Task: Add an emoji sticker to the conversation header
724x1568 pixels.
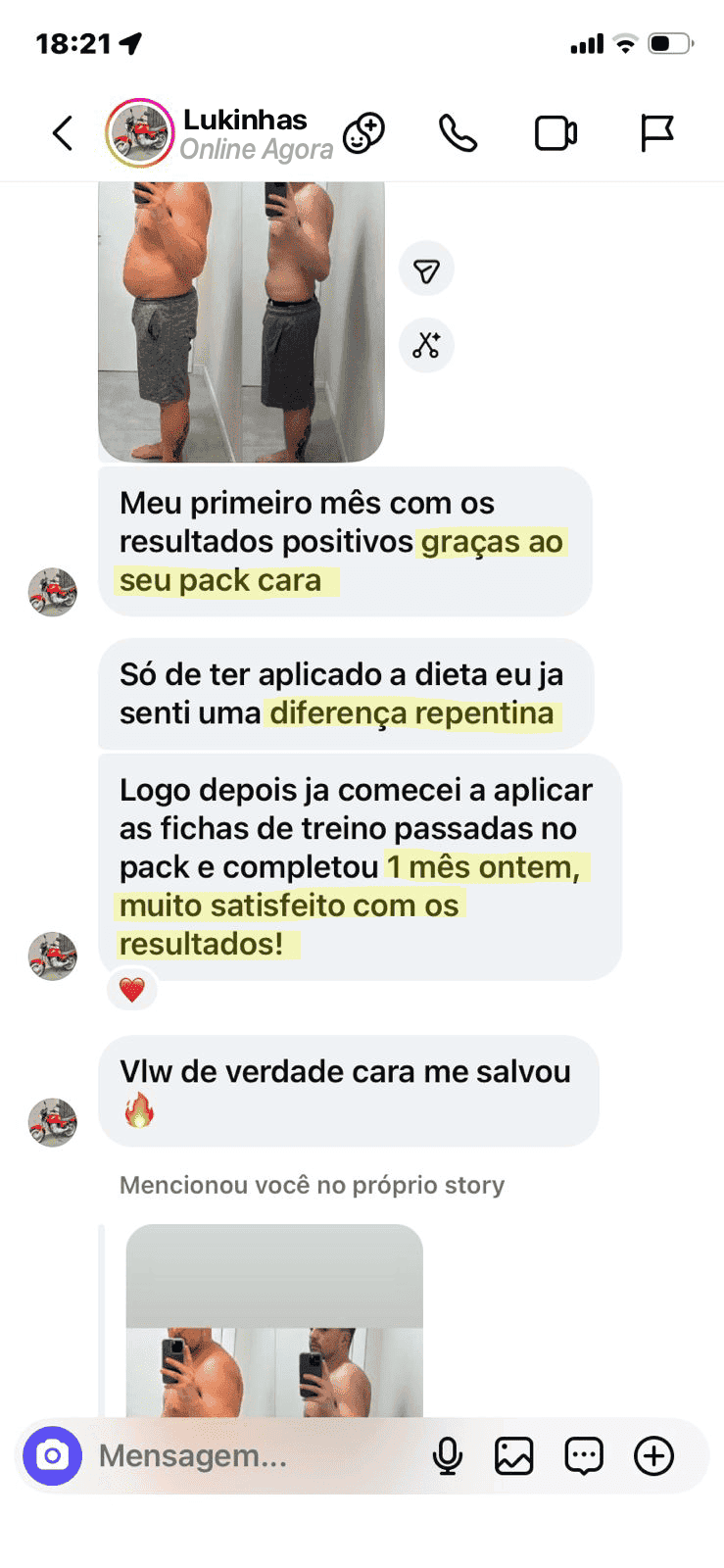Action: tap(364, 132)
